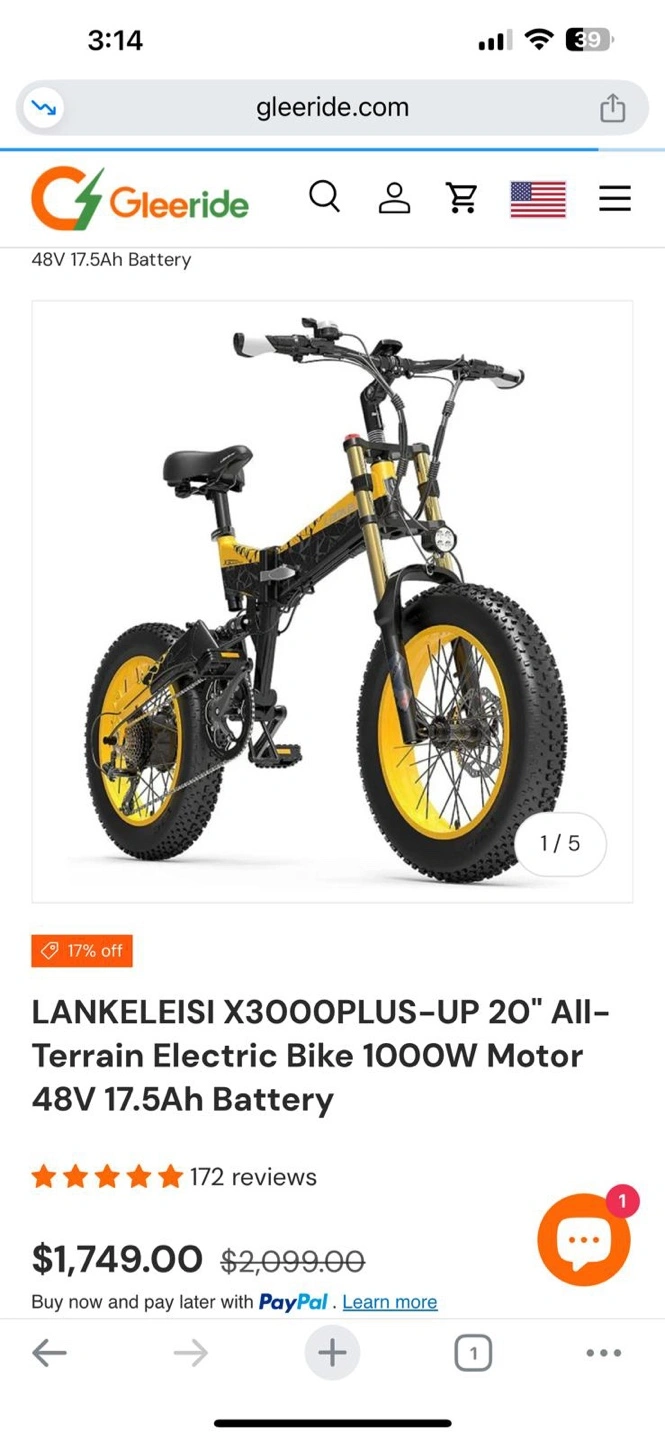Open the hamburger menu
The image size is (665, 1440).
(x=615, y=198)
